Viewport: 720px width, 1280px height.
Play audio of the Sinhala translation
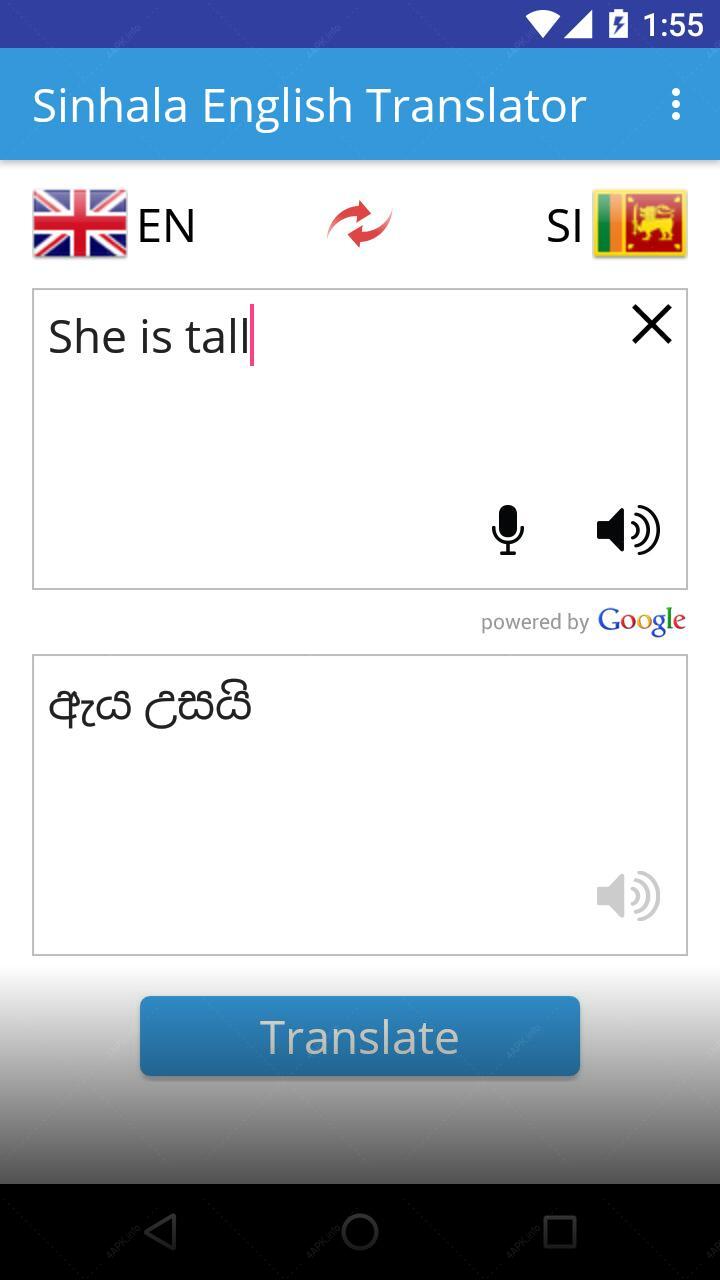pos(628,896)
